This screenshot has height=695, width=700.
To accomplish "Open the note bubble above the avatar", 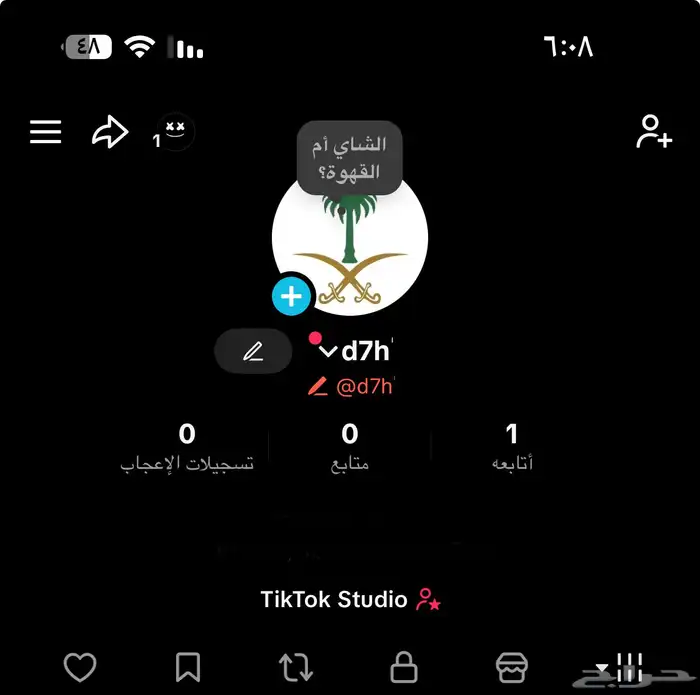I will pyautogui.click(x=350, y=158).
